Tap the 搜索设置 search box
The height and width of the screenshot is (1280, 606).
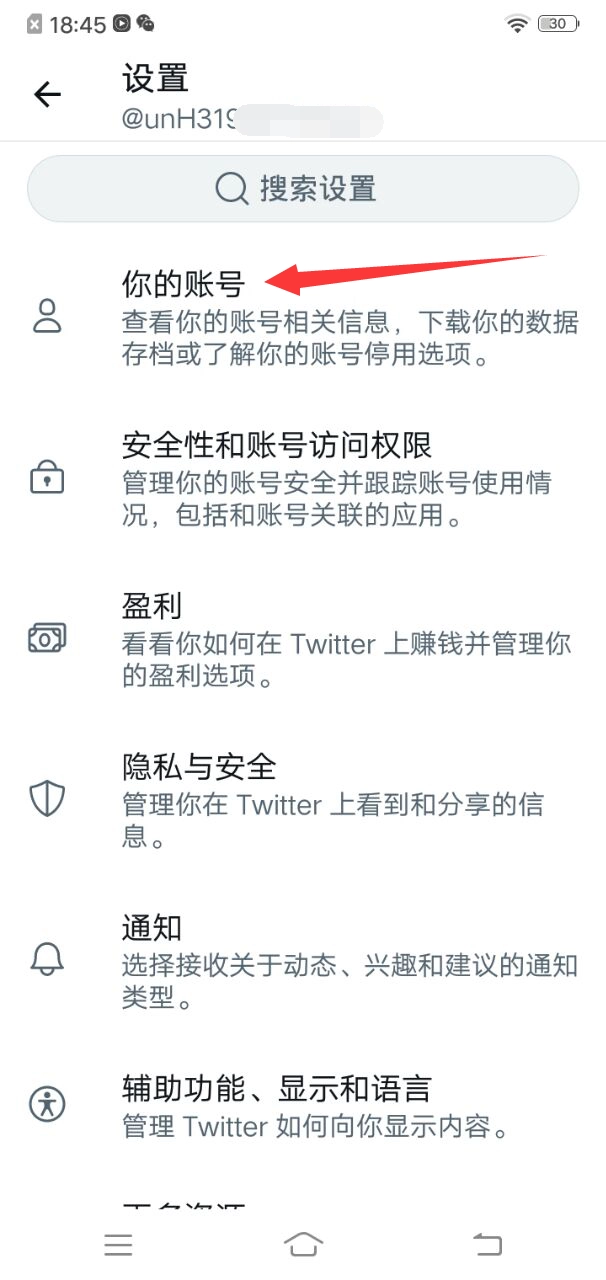pos(303,188)
